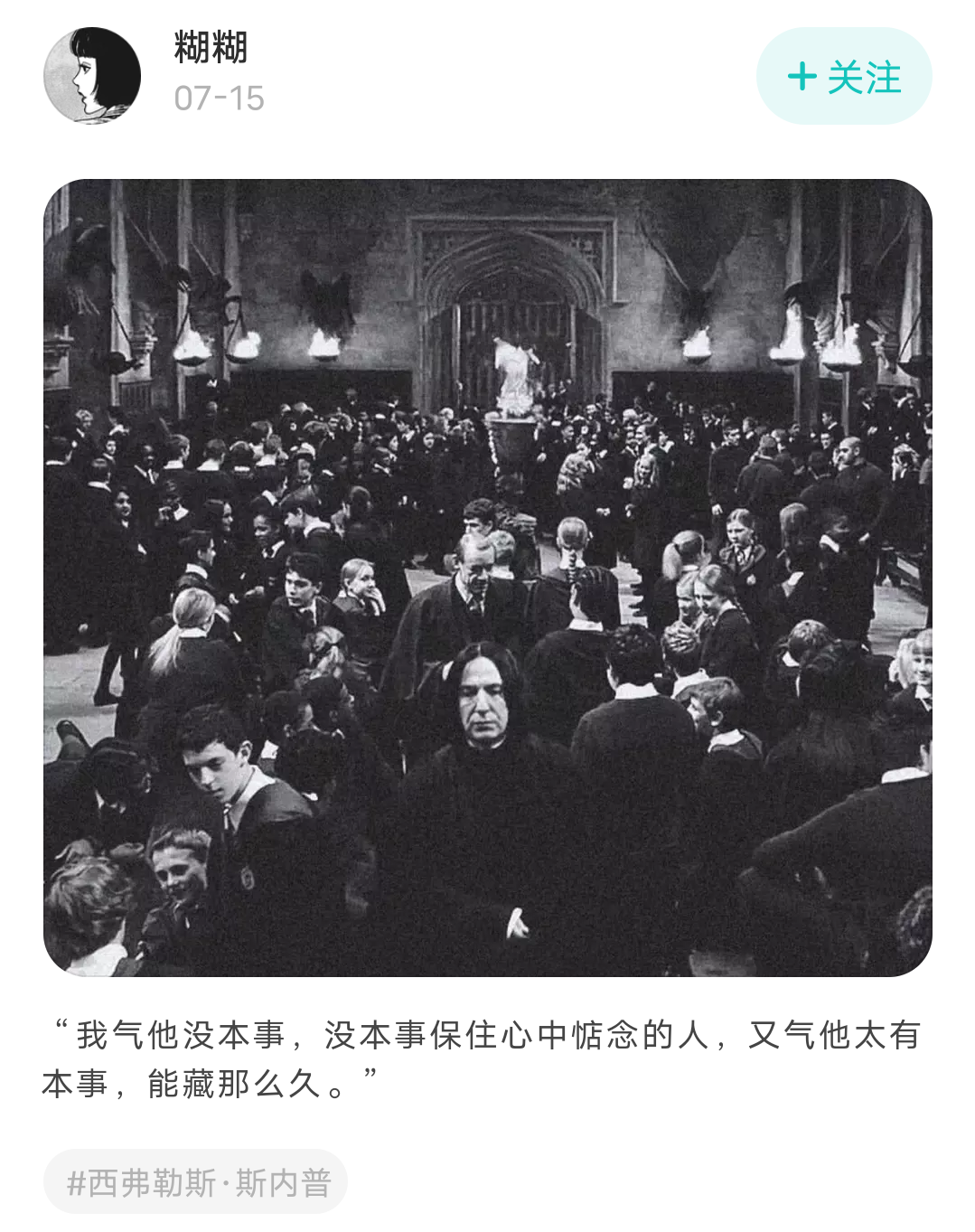Open 糊糊's profile avatar
Screen dimensions: 975x1232
(x=92, y=76)
